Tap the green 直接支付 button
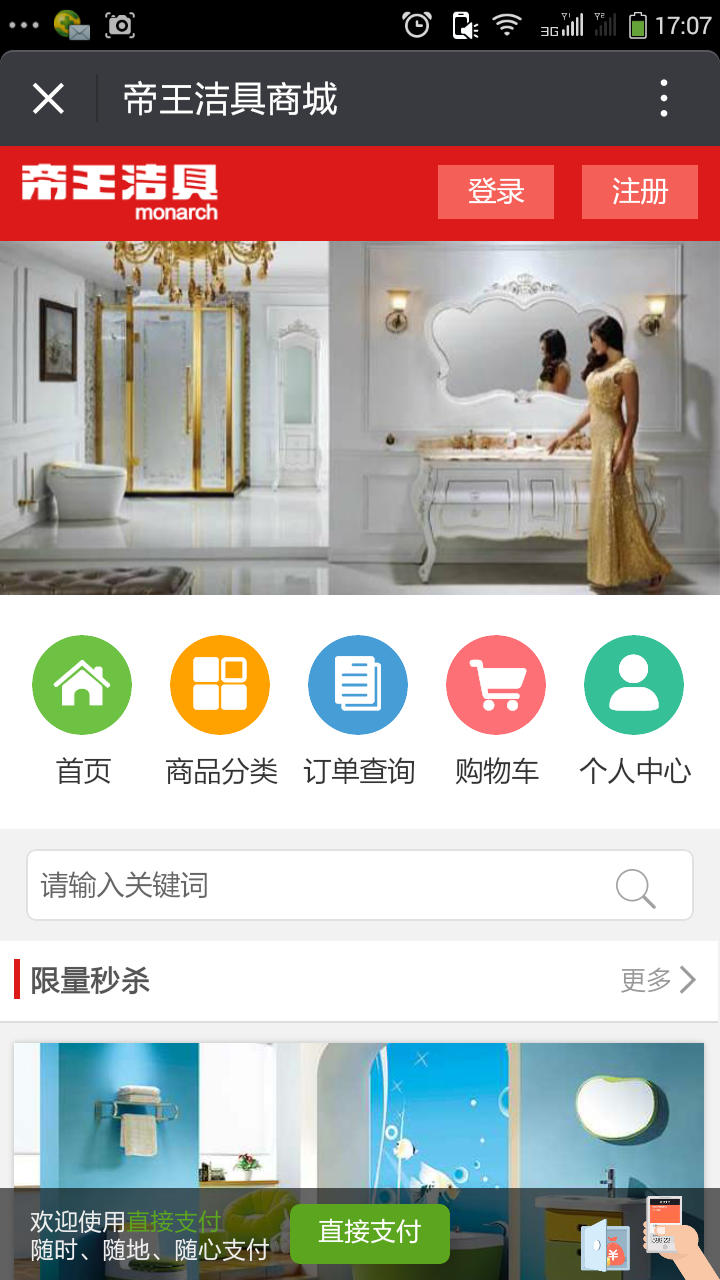 370,1233
